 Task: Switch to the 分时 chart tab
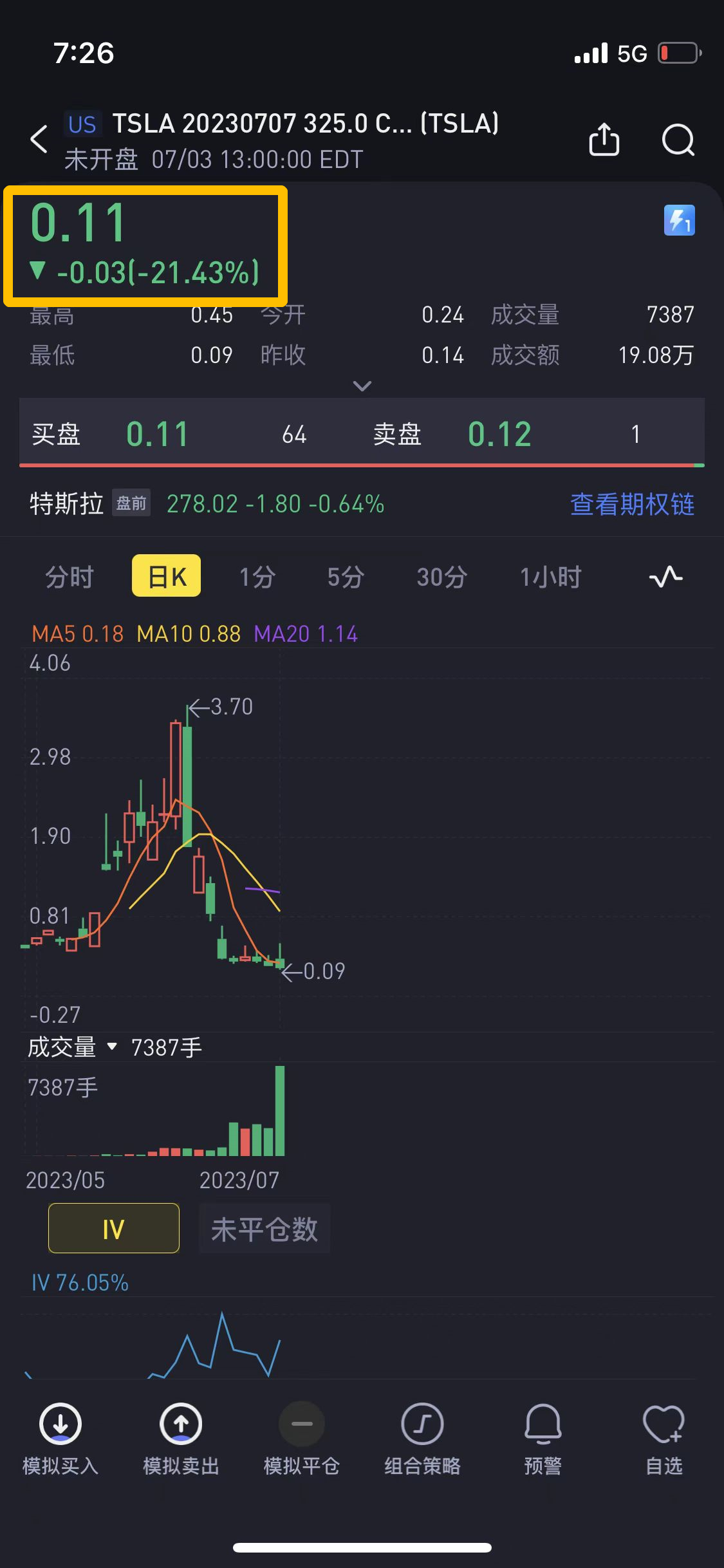tap(70, 577)
